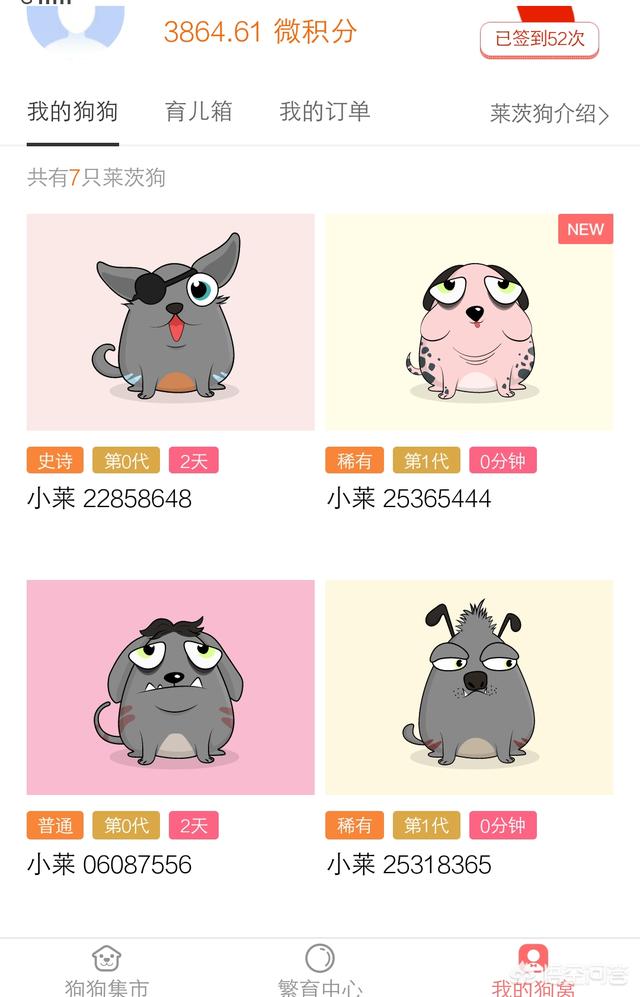640x997 pixels.
Task: Go to 繁育中心 in bottom navigation
Action: pos(320,970)
